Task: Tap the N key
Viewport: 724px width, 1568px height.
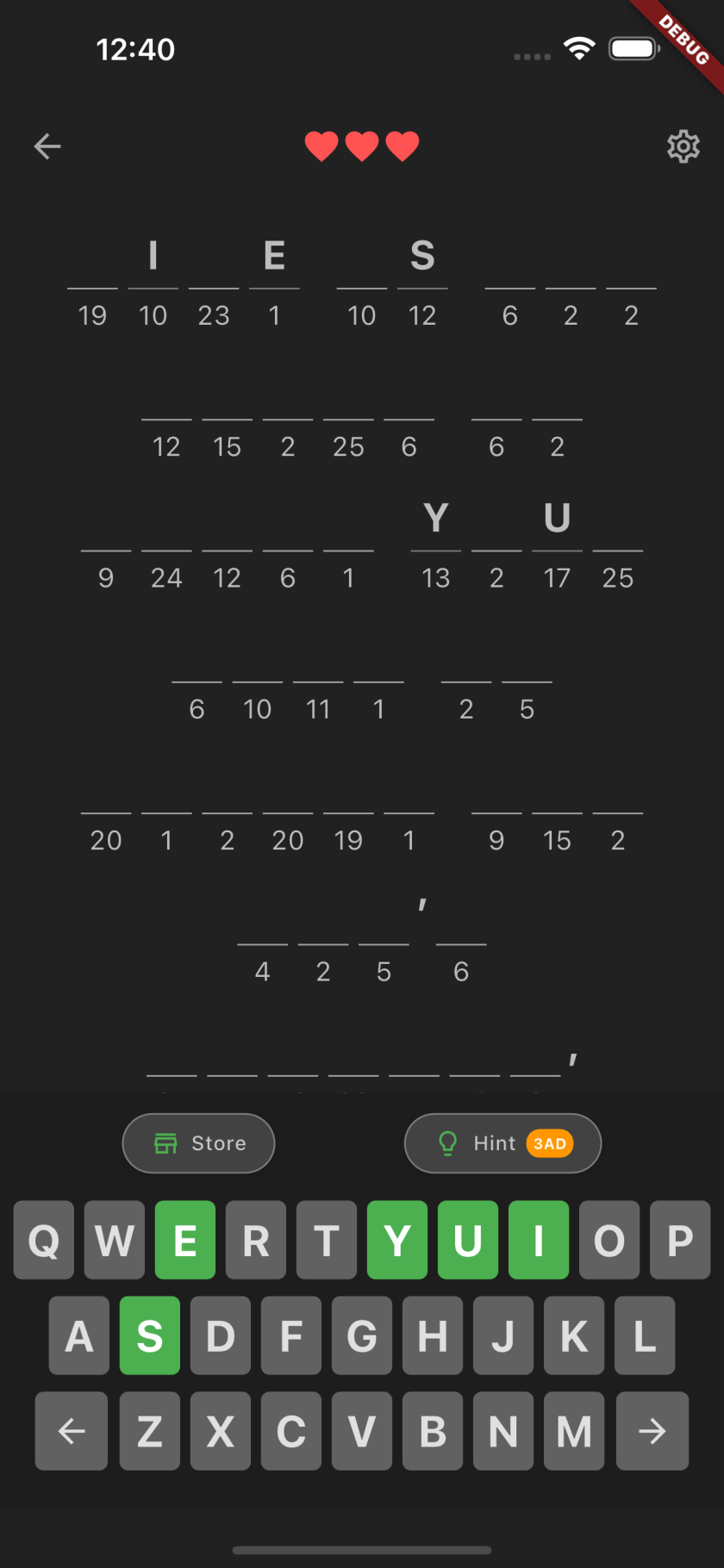Action: [503, 1431]
